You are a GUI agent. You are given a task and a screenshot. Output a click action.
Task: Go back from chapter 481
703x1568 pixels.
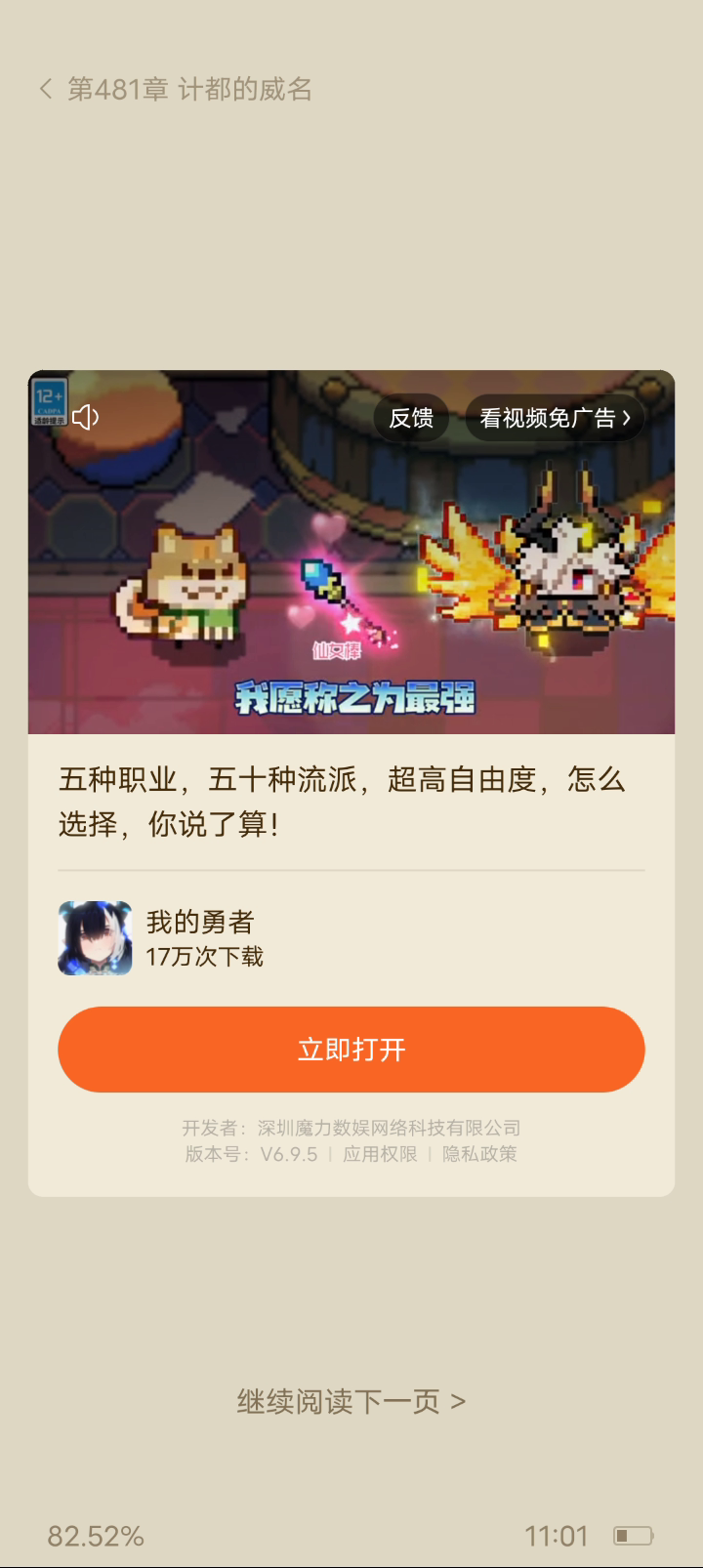45,89
